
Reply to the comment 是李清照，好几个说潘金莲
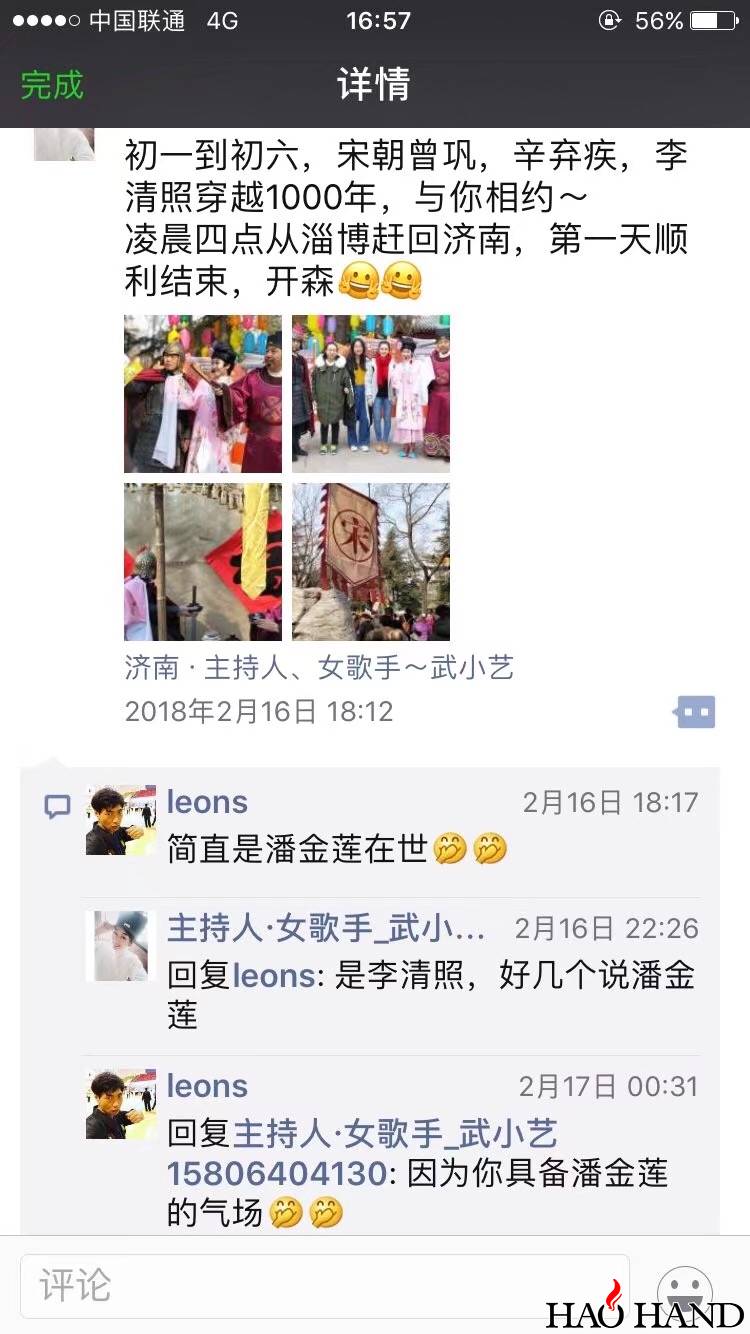(430, 995)
